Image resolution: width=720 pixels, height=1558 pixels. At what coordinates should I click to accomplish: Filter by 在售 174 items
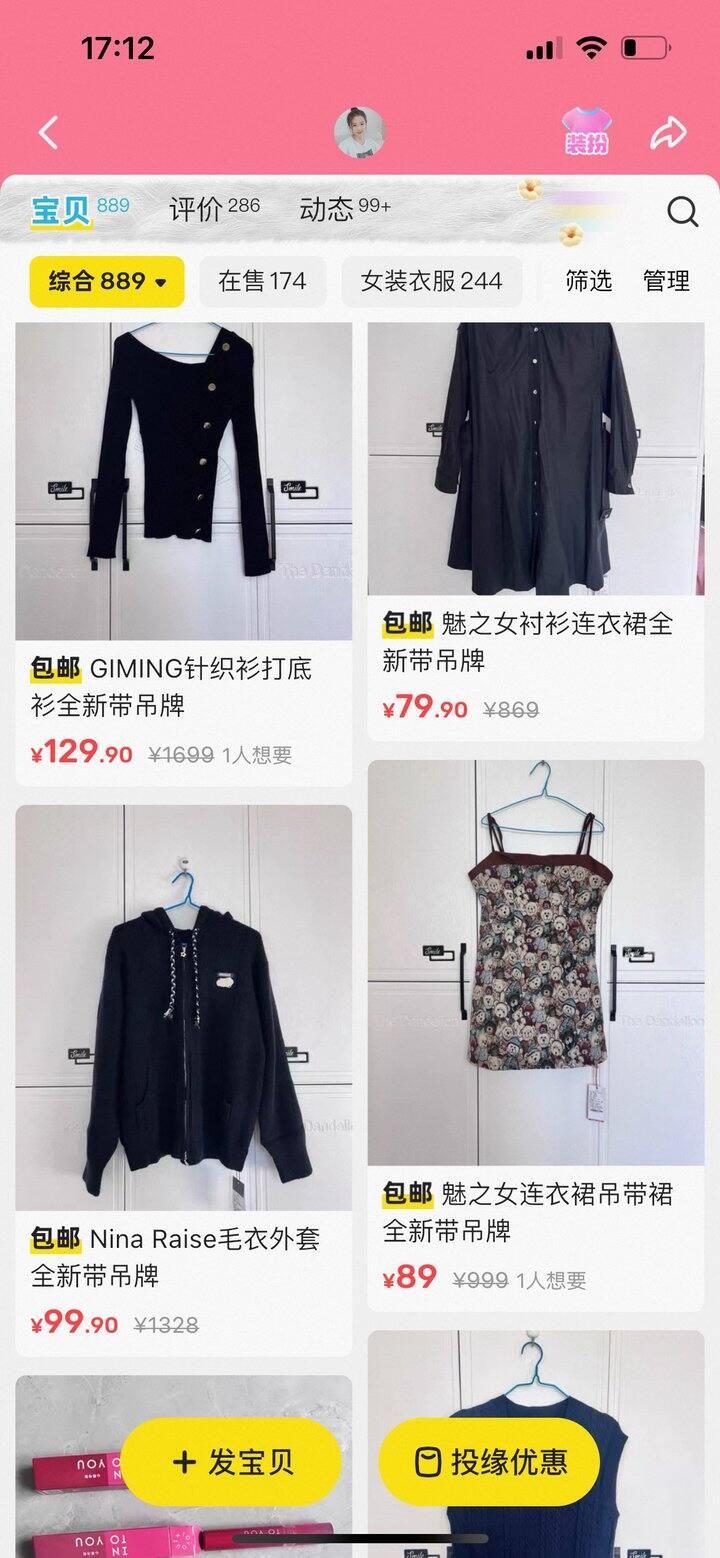262,282
